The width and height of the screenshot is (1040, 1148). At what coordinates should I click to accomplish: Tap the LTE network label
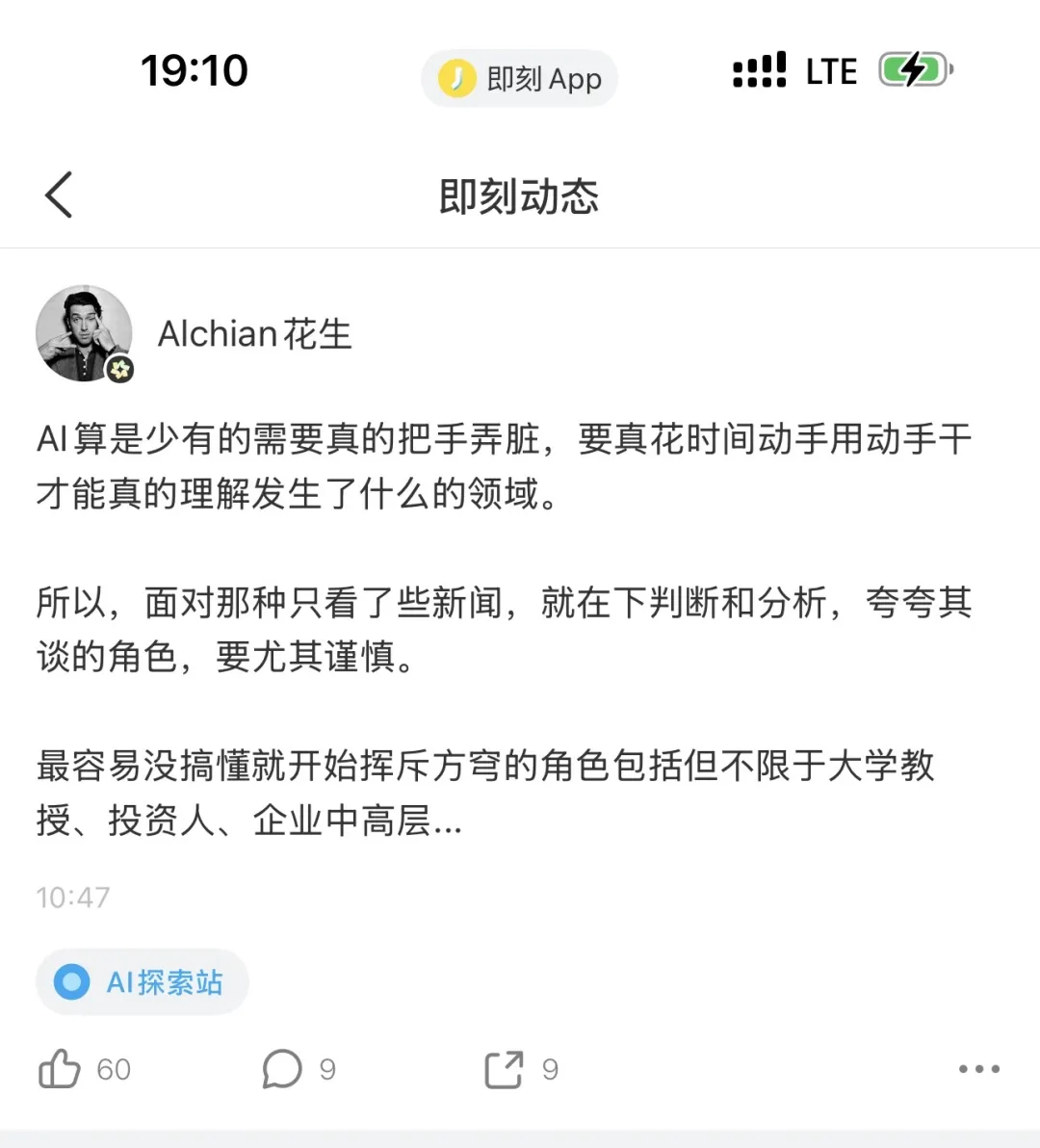coord(830,70)
